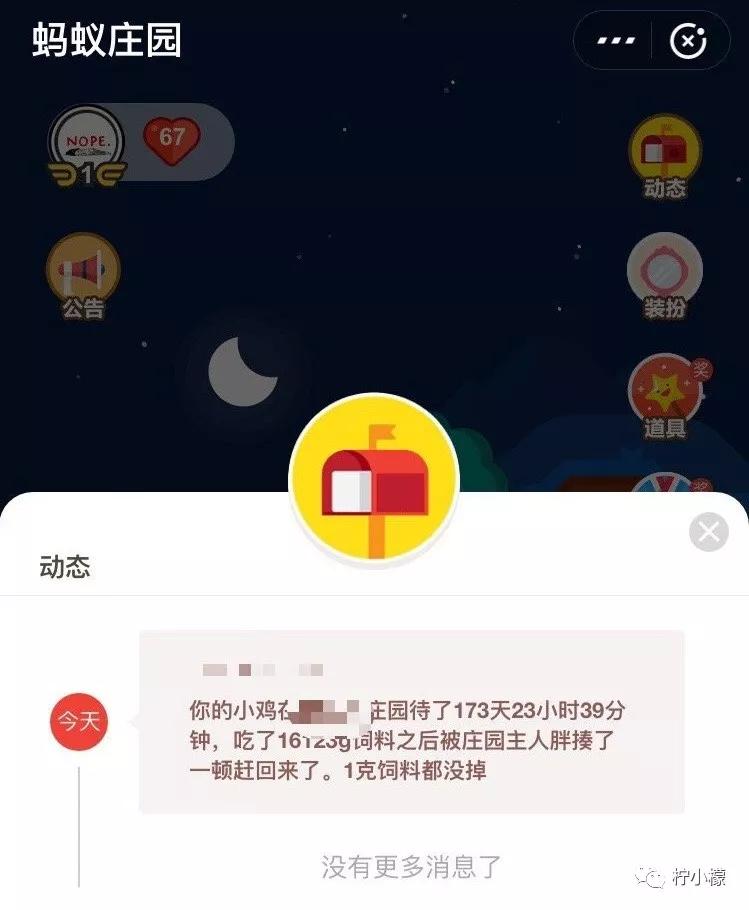Exit via the circled close icon in top capsule
This screenshot has width=749, height=910.
685,40
